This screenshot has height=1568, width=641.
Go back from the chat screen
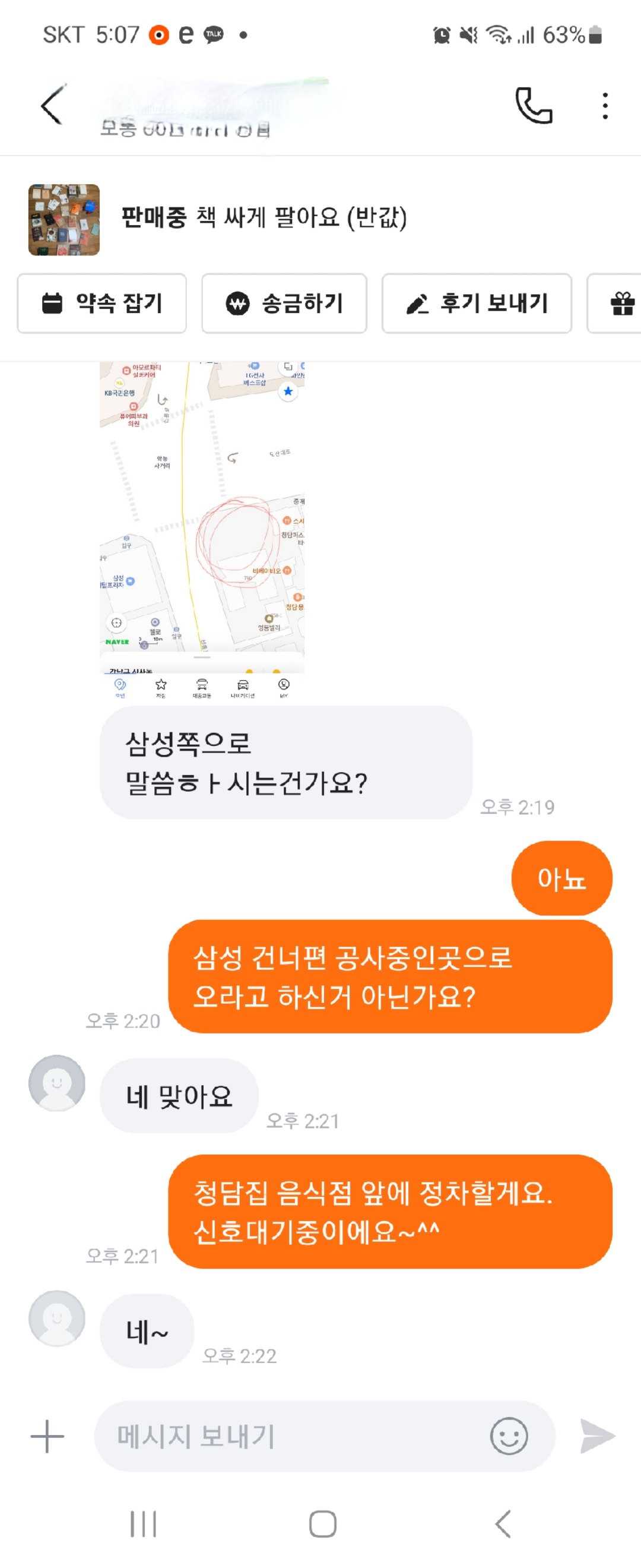point(52,106)
